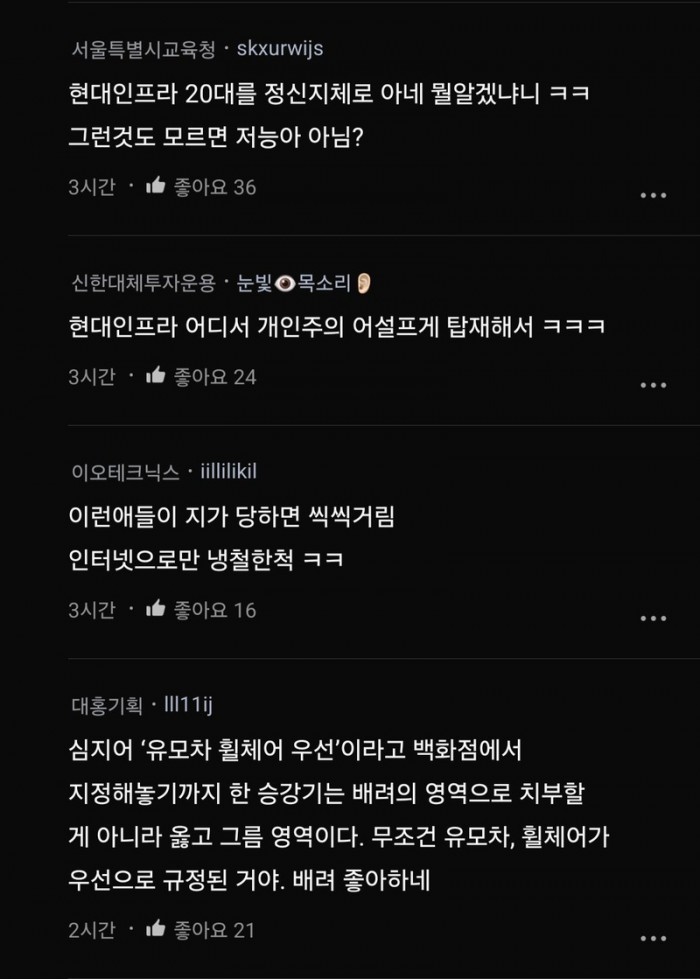The height and width of the screenshot is (979, 700).
Task: Open more options on skxurwijs's comment
Action: point(653,195)
